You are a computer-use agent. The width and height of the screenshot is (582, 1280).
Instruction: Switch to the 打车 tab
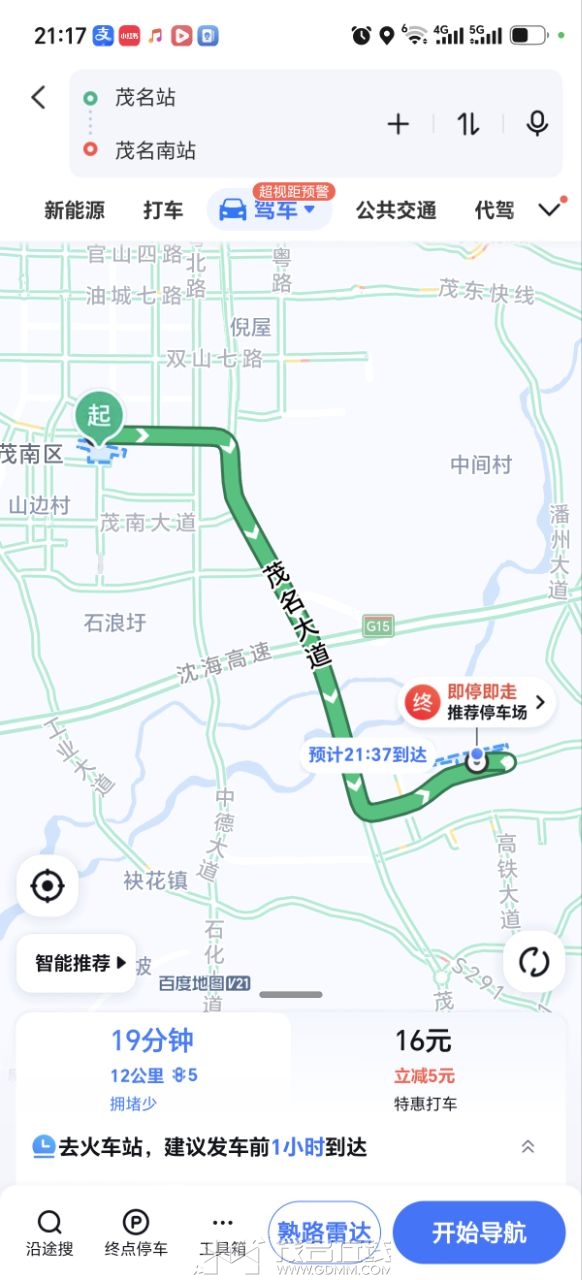(163, 210)
